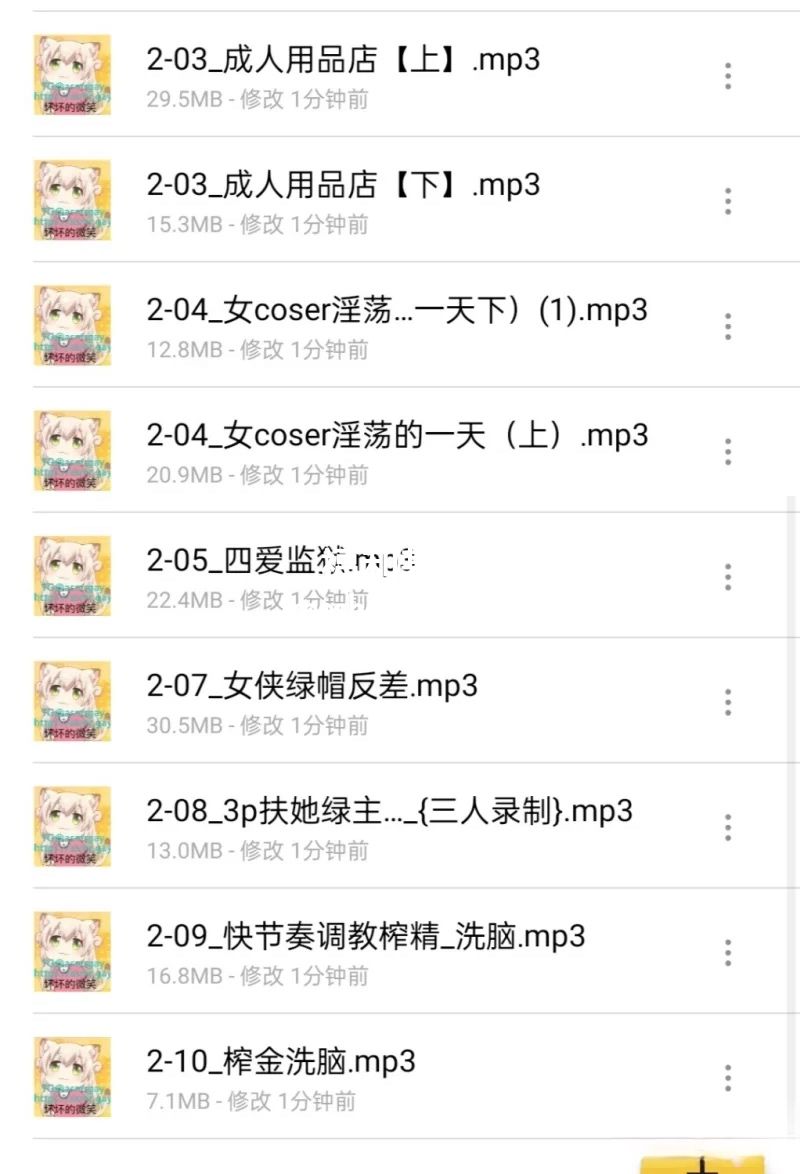The width and height of the screenshot is (800, 1174).
Task: Open options menu for 2-10_榨金洗脑.mp3
Action: click(728, 1076)
